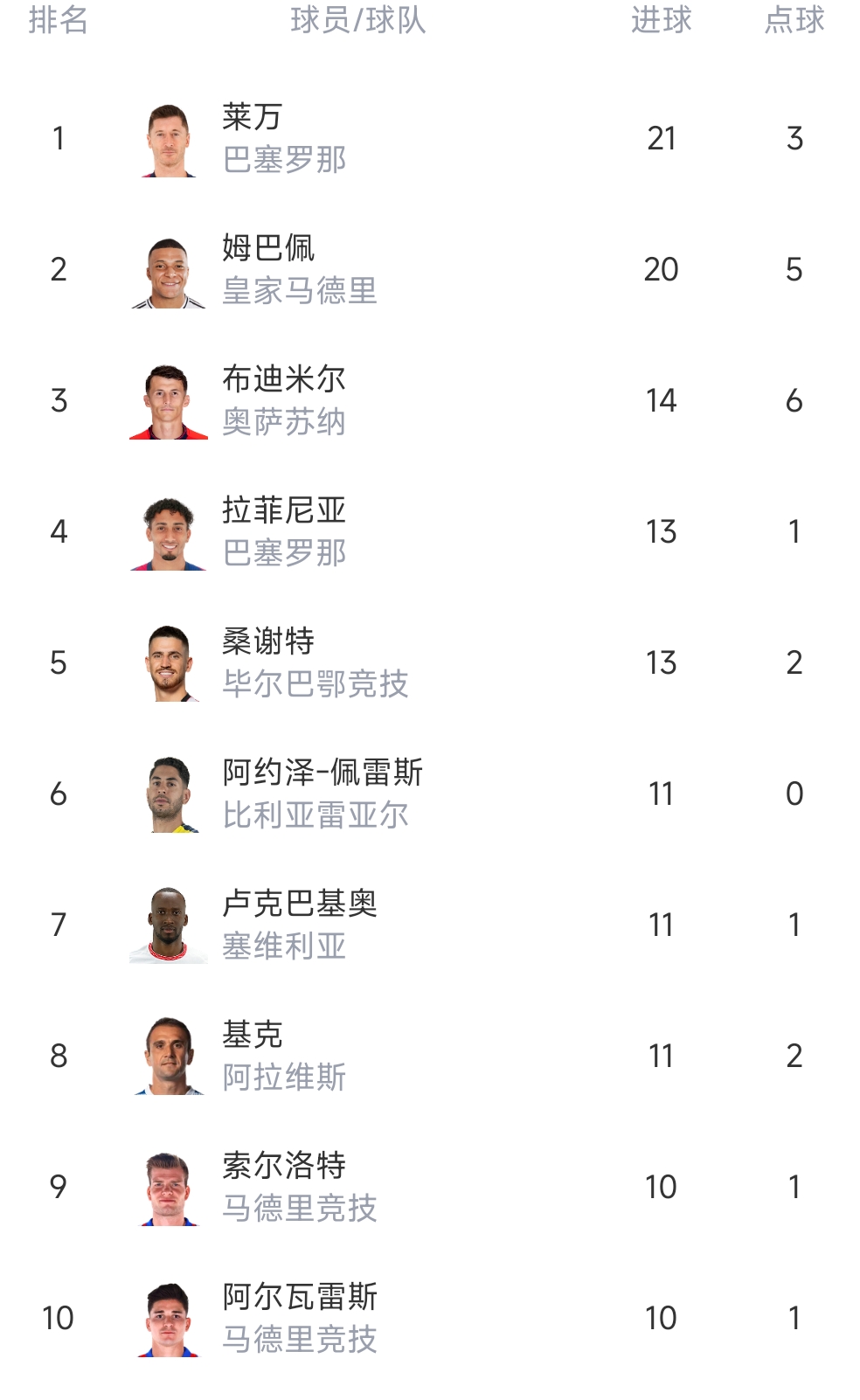The height and width of the screenshot is (1400, 860).
Task: Open 阿约泽-佩雷斯 from 比利亚雷亚尔
Action: (x=322, y=773)
